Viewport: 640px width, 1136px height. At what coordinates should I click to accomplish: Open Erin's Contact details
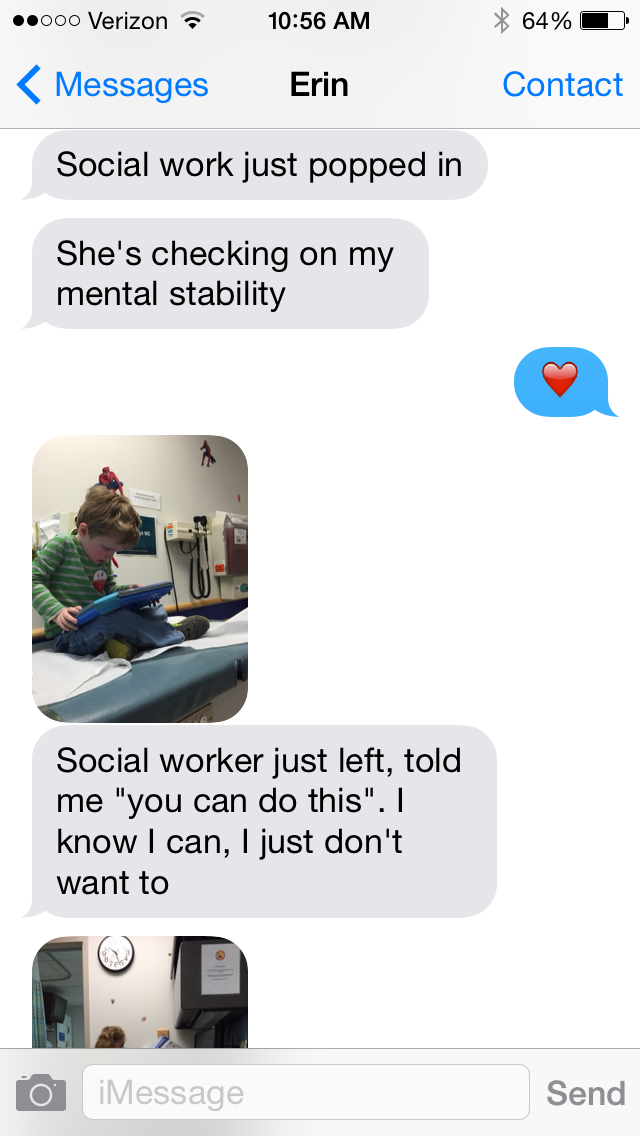coord(562,85)
